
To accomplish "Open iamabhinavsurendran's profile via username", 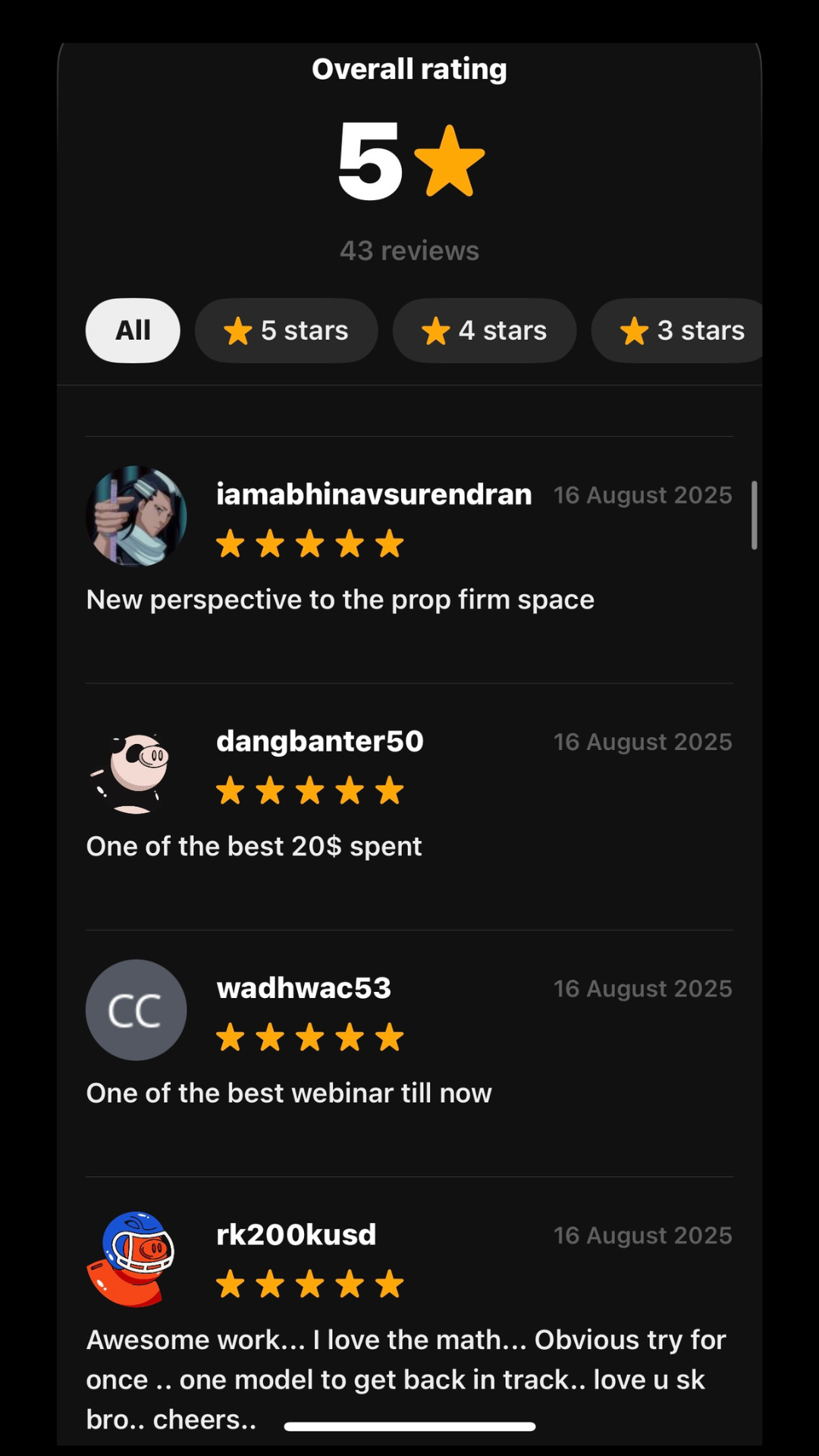I will click(373, 494).
